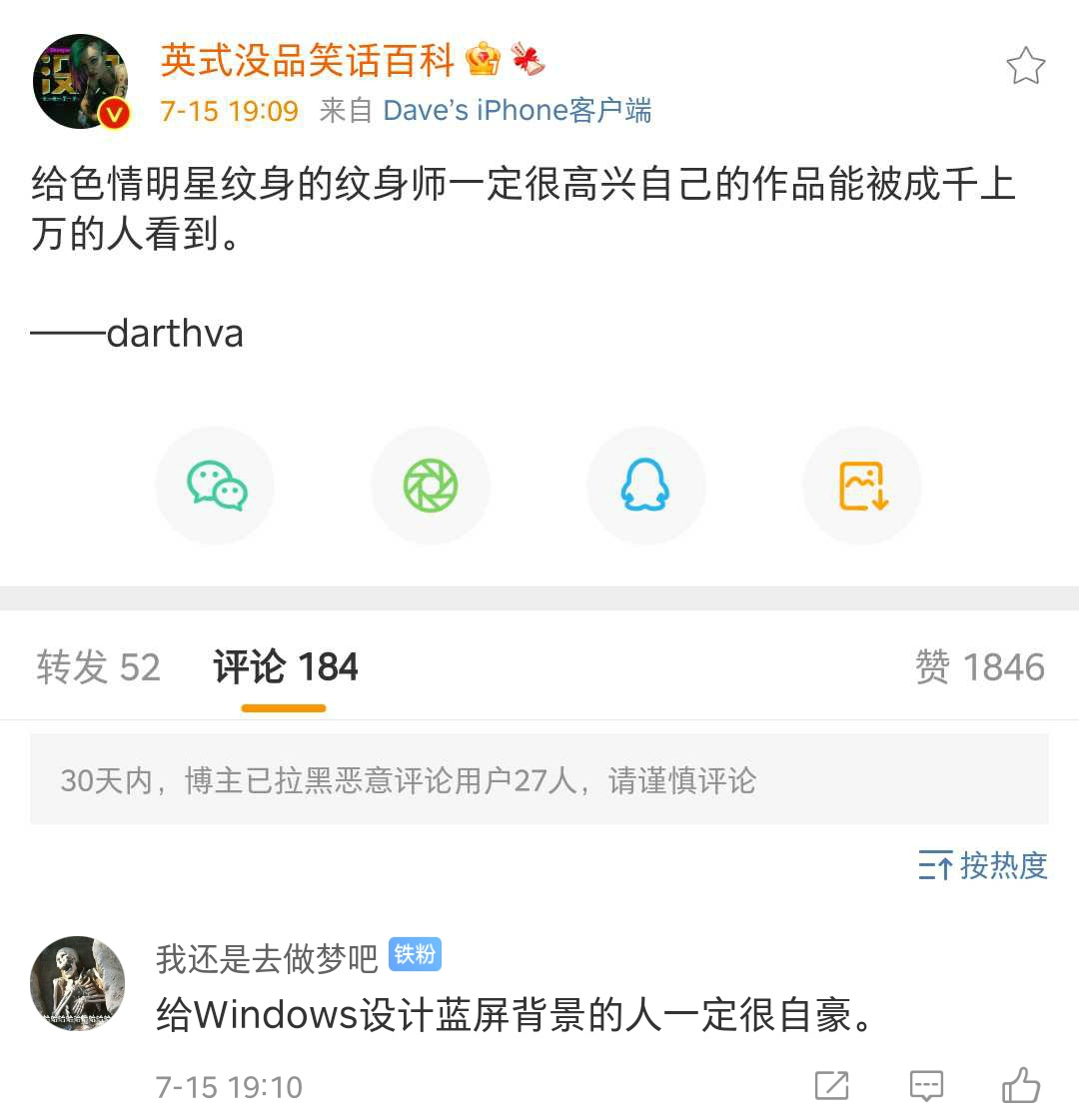Share post to QQ
The image size is (1079, 1120).
point(645,486)
